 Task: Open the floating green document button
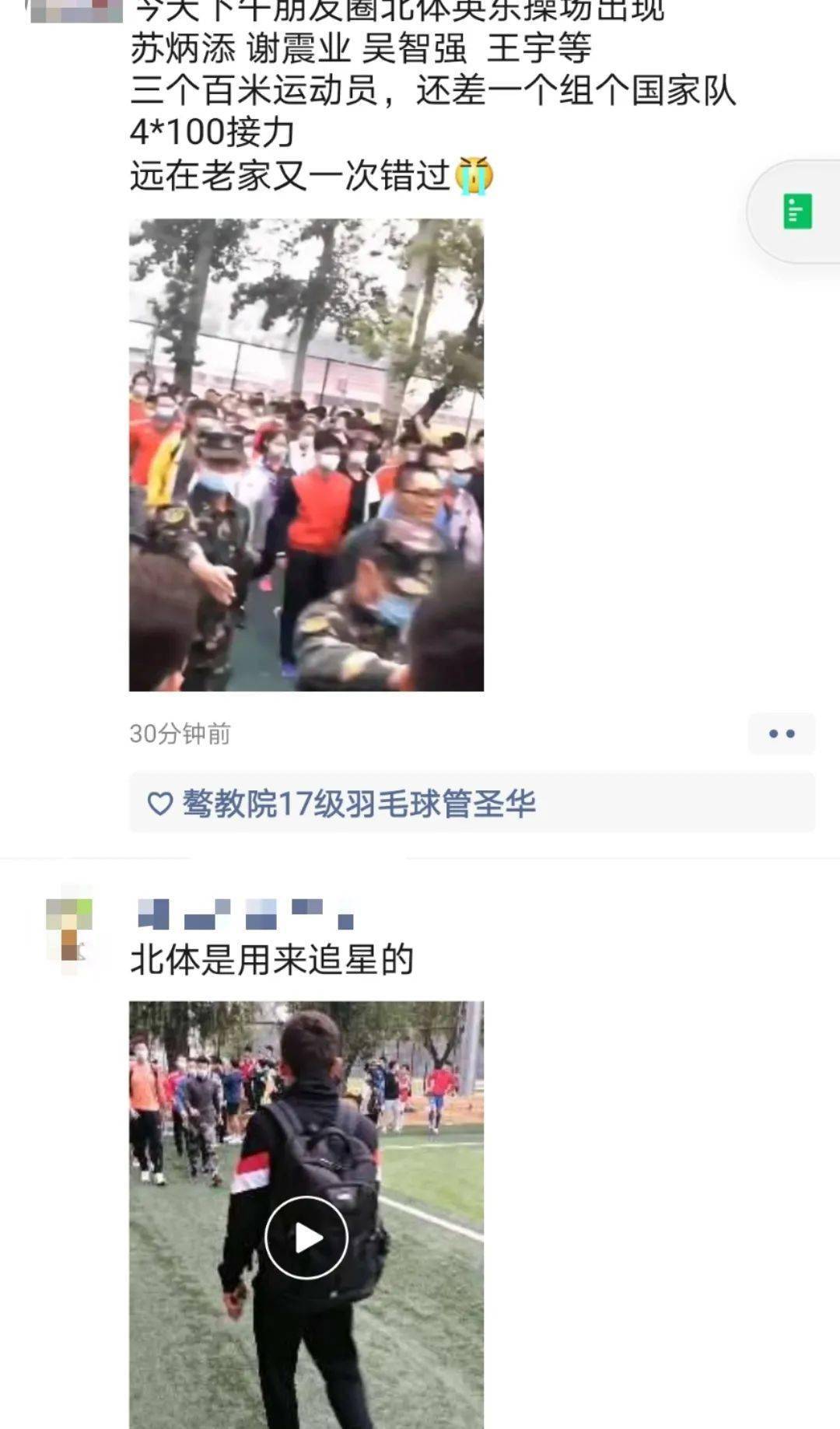(797, 211)
